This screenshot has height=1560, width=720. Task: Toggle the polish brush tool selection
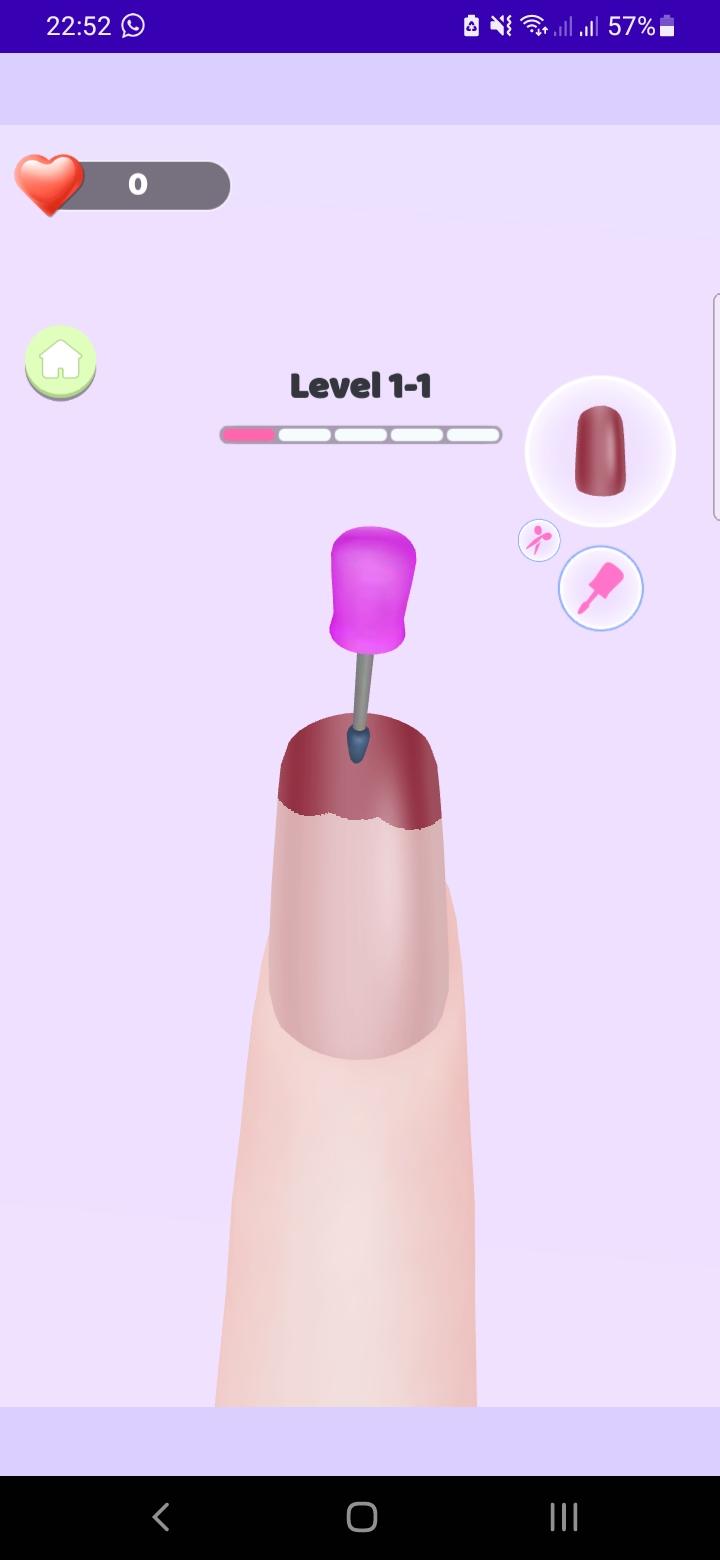coord(600,588)
